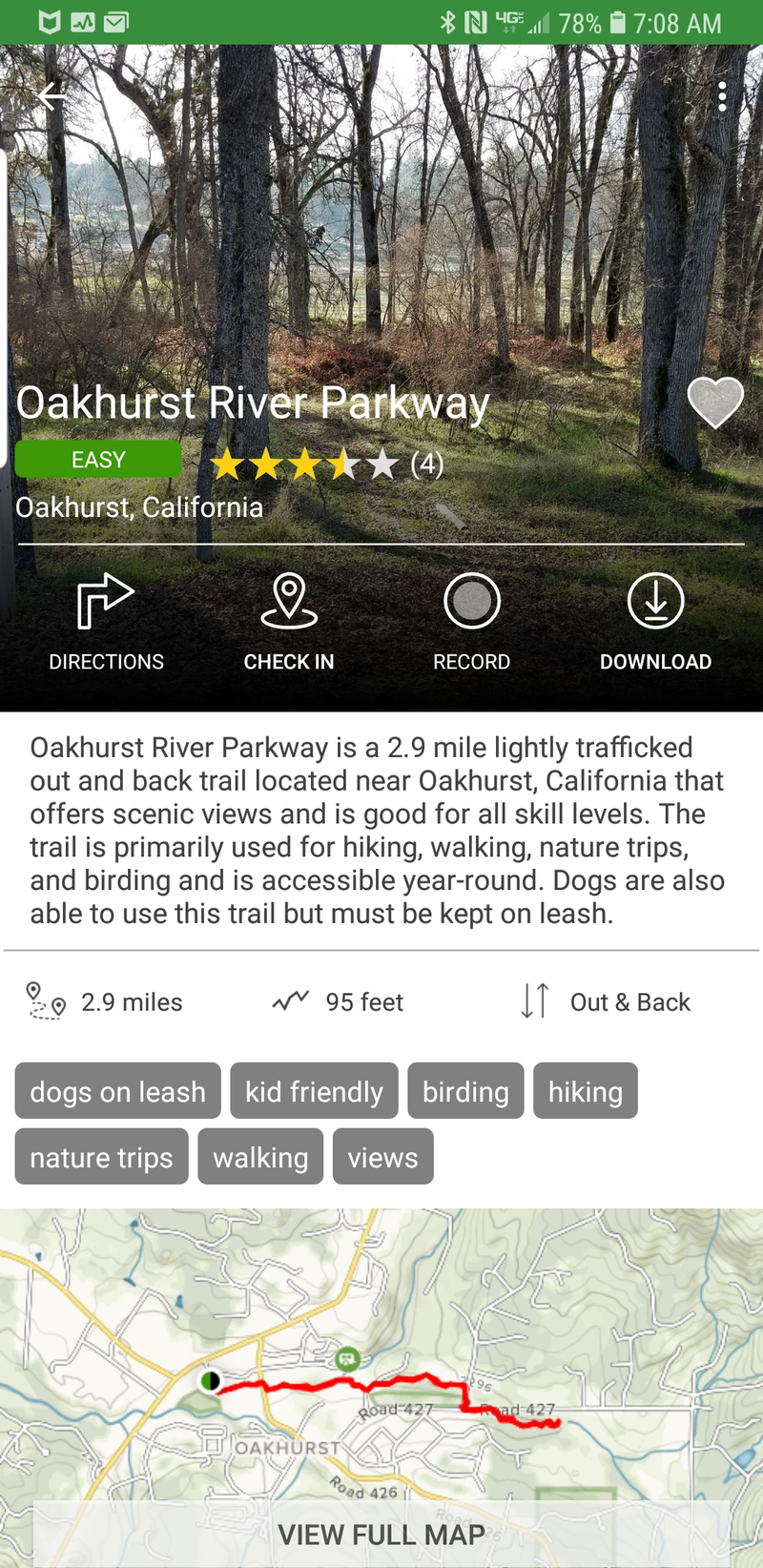Image resolution: width=763 pixels, height=1568 pixels.
Task: Open the nature trips tag
Action: [x=101, y=1157]
